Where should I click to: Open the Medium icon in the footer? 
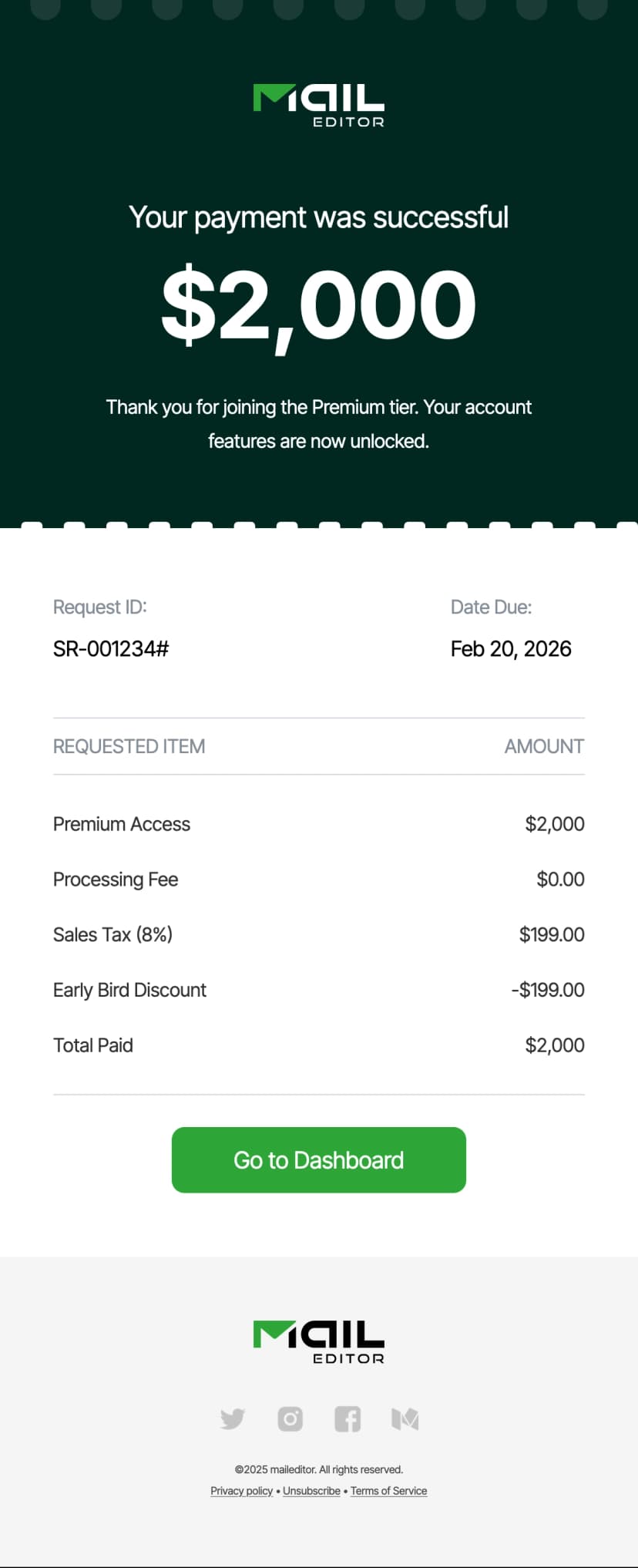pyautogui.click(x=405, y=1419)
